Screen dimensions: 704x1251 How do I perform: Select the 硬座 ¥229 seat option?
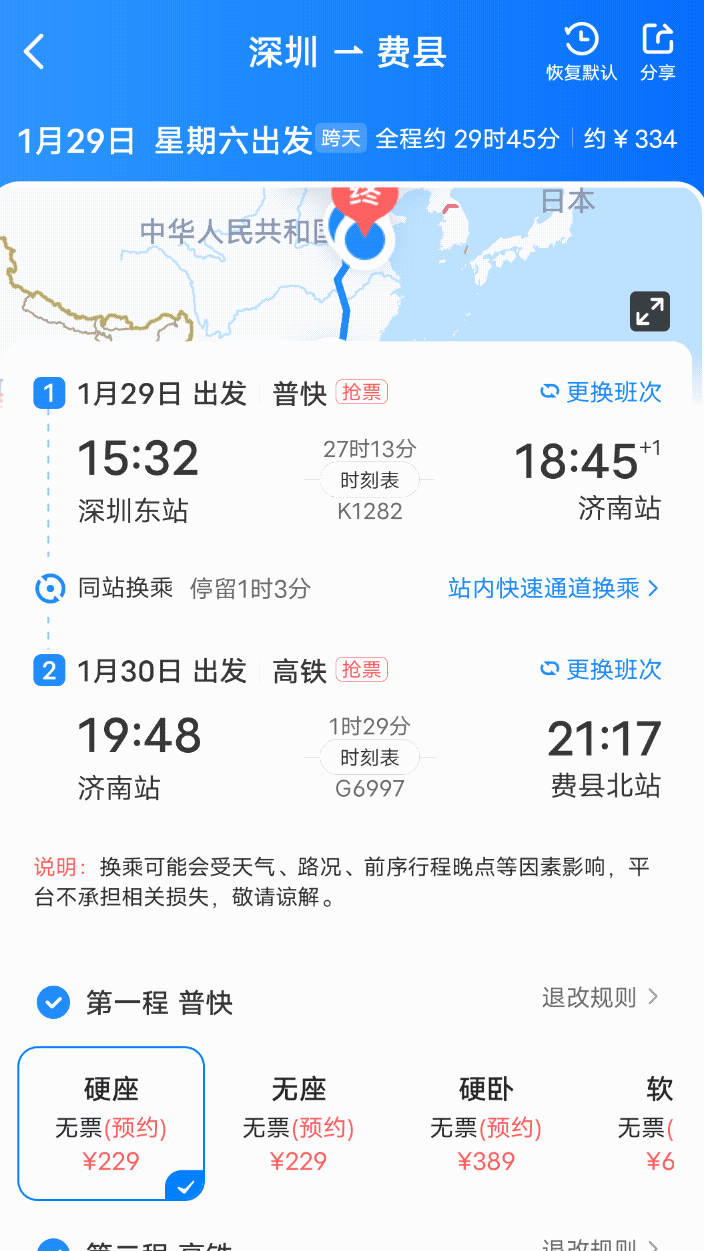[111, 1123]
